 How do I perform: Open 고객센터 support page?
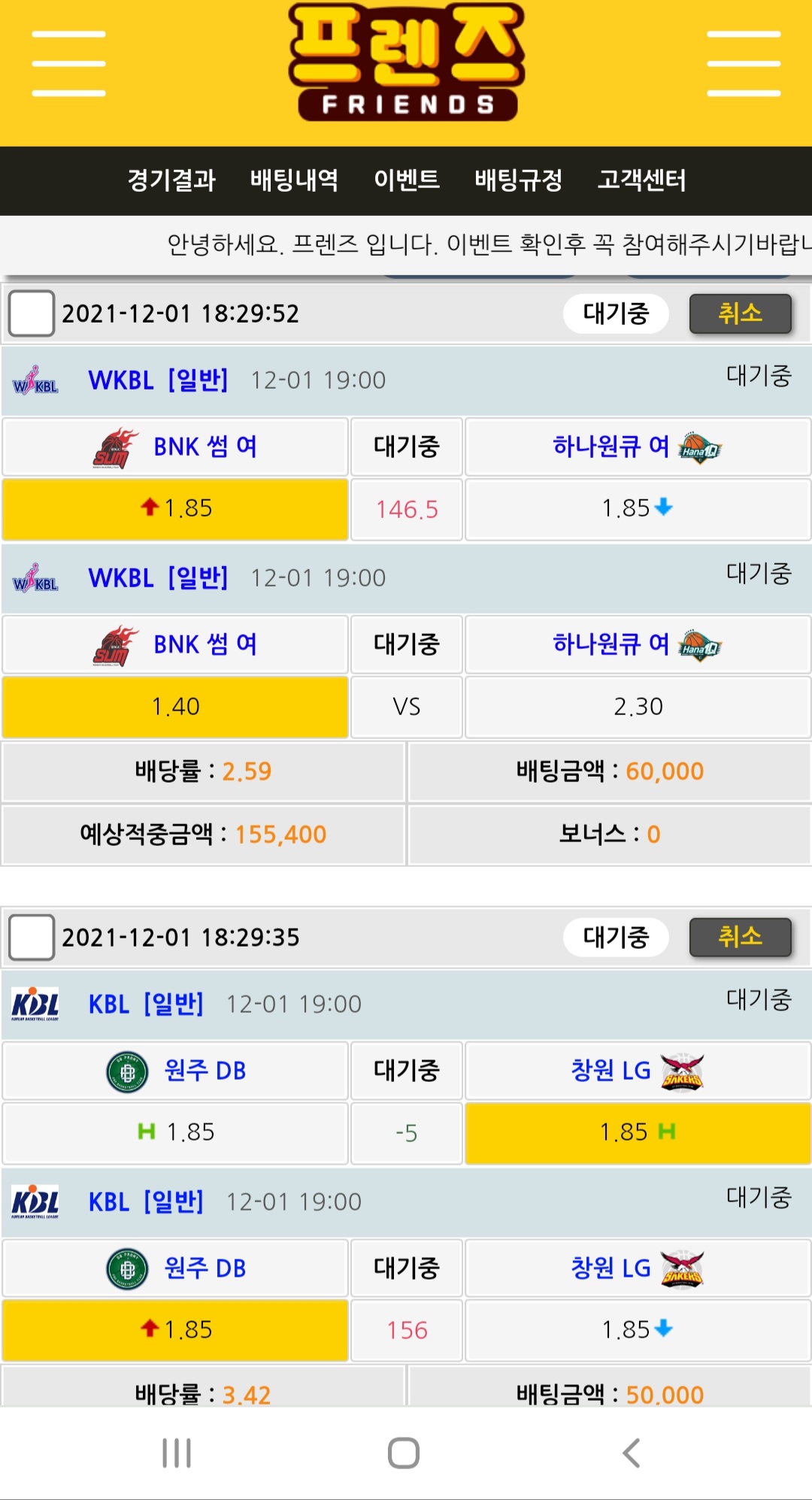tap(641, 180)
